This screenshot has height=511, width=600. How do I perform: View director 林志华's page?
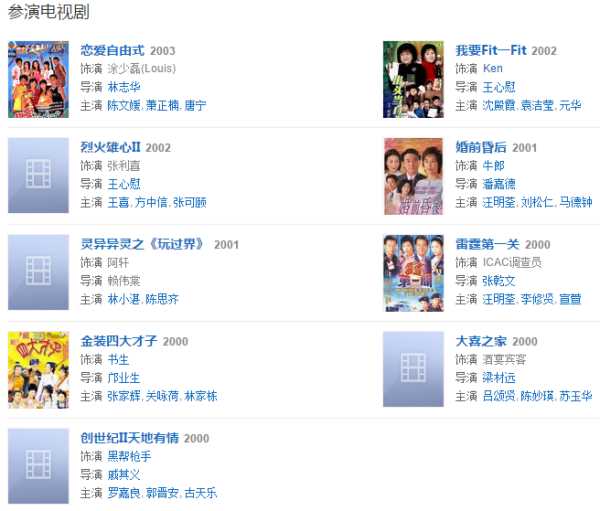tap(125, 87)
